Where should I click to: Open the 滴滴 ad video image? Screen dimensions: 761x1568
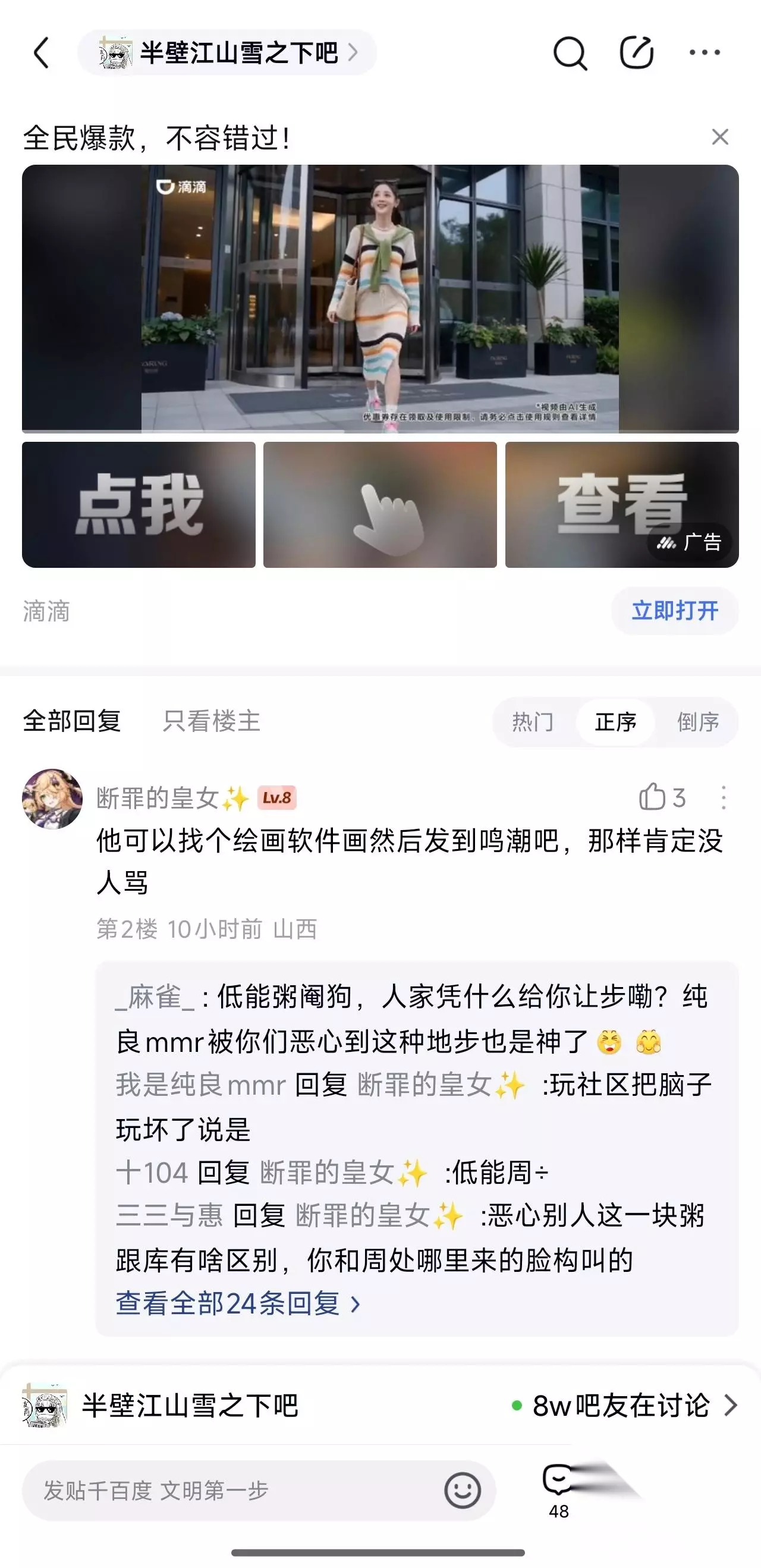tap(380, 298)
